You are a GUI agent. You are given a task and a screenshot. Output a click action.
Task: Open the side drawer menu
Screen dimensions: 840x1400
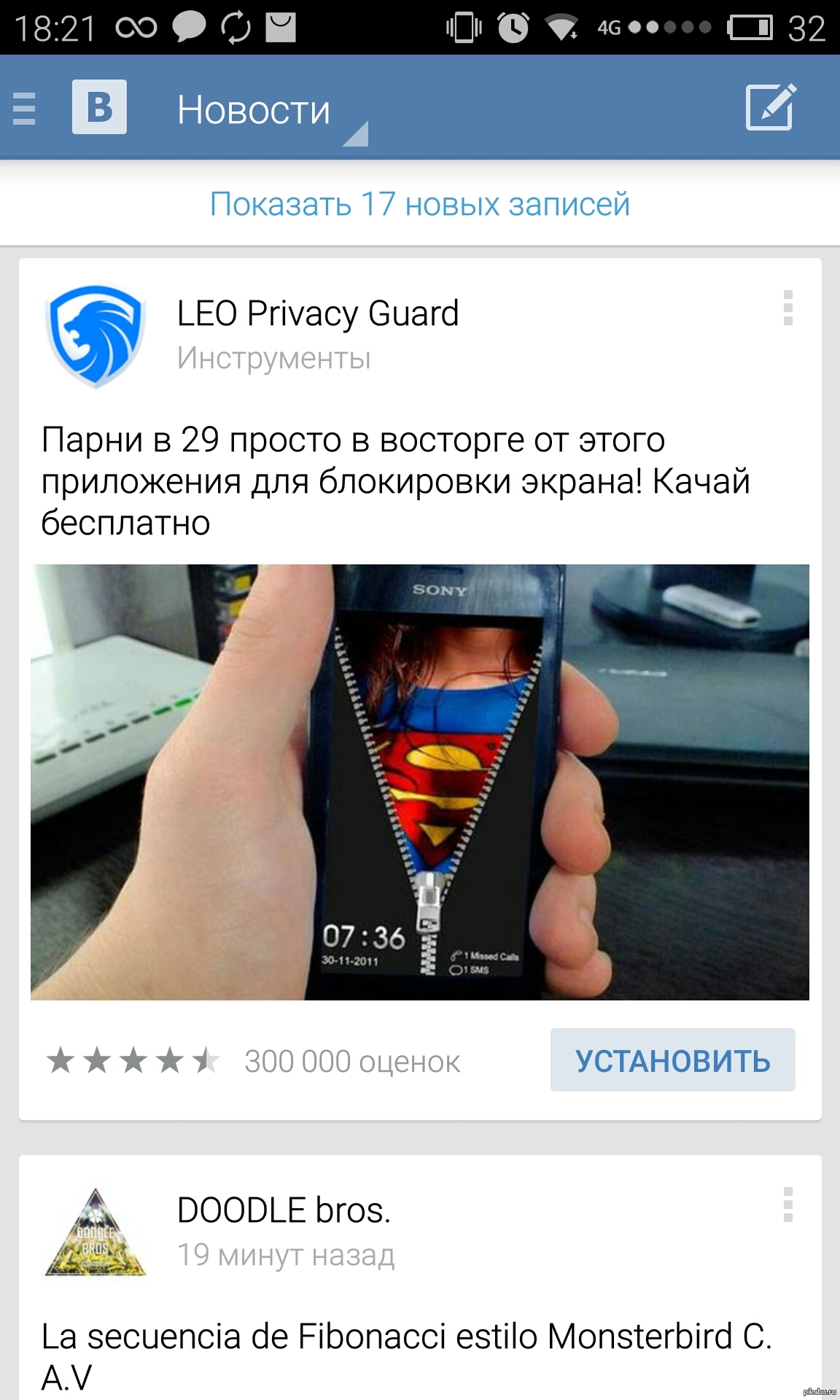25,108
